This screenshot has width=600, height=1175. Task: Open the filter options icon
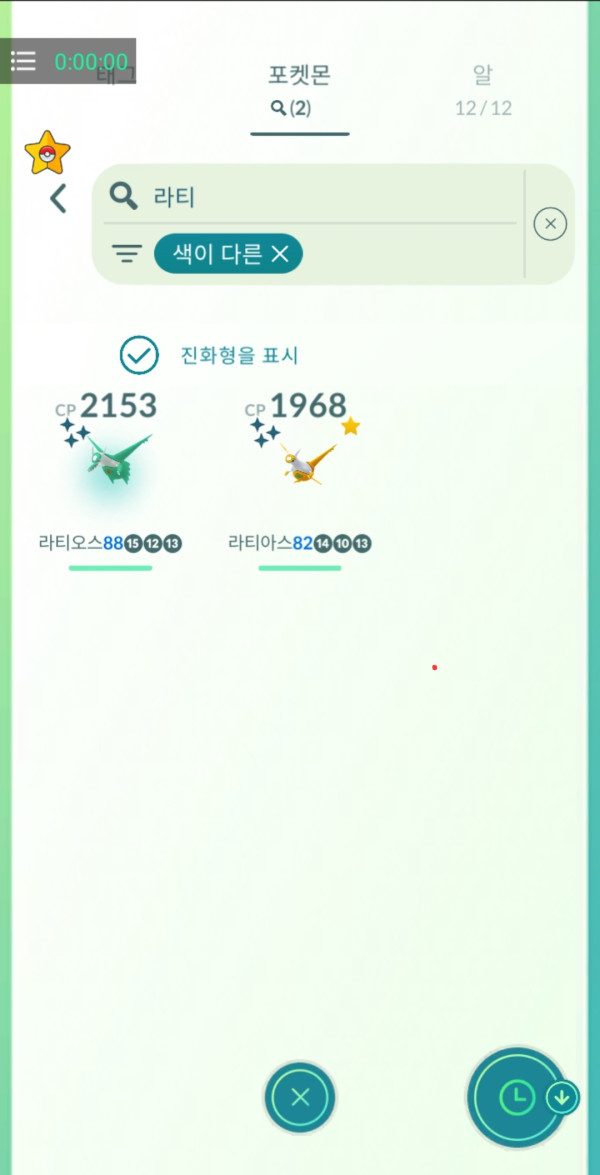pyautogui.click(x=126, y=255)
